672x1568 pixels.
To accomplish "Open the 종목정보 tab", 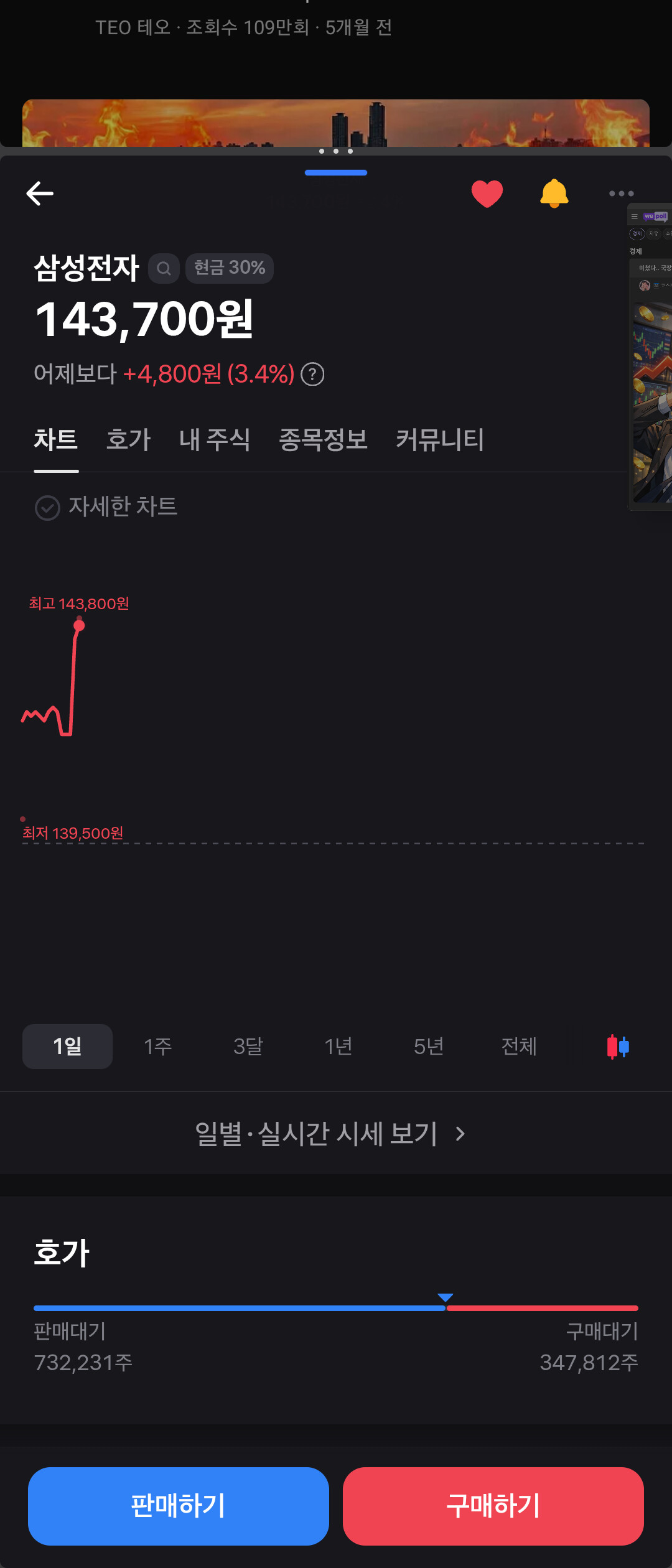I will coord(323,440).
